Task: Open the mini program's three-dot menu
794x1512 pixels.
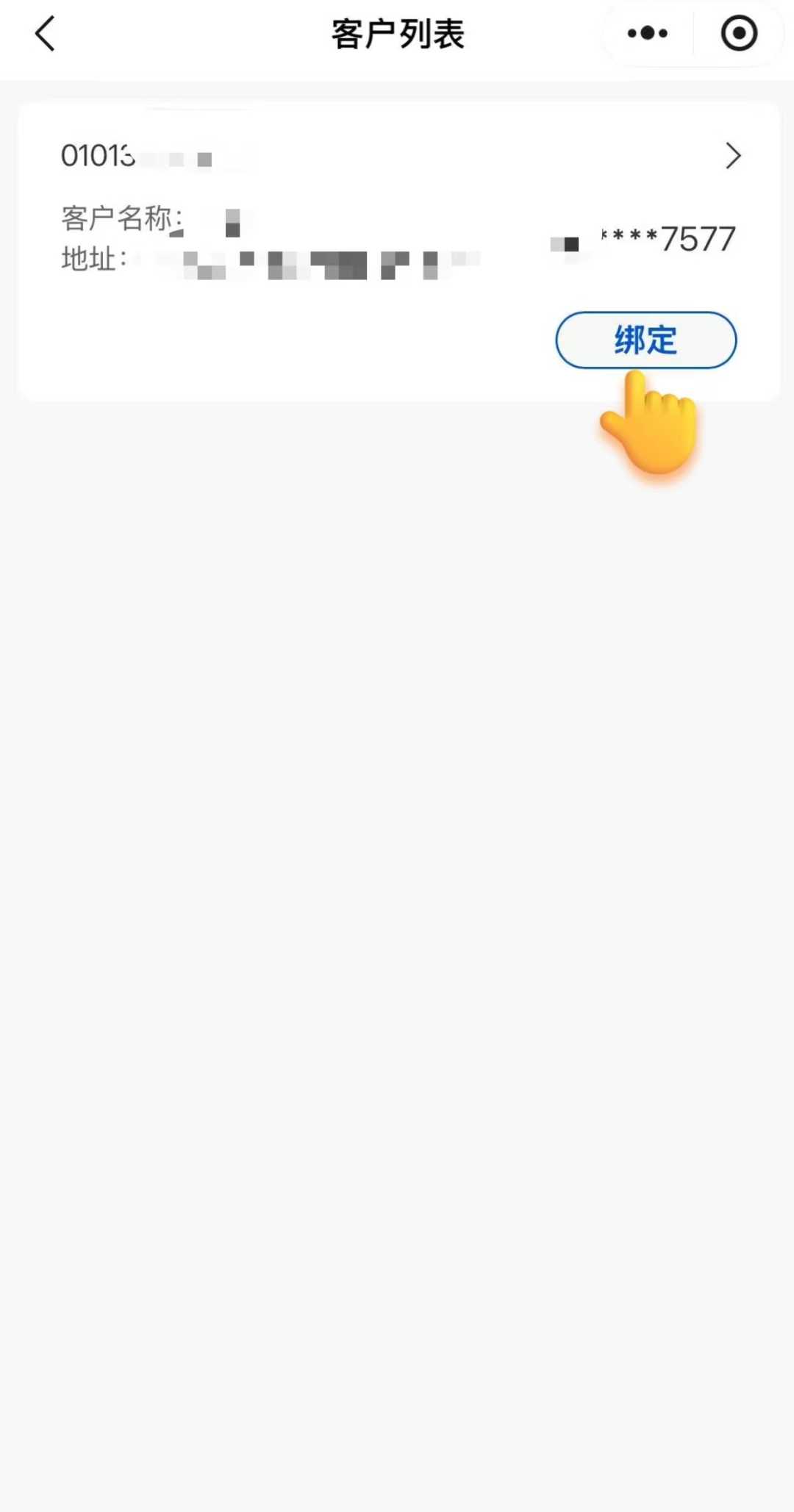Action: [x=648, y=34]
